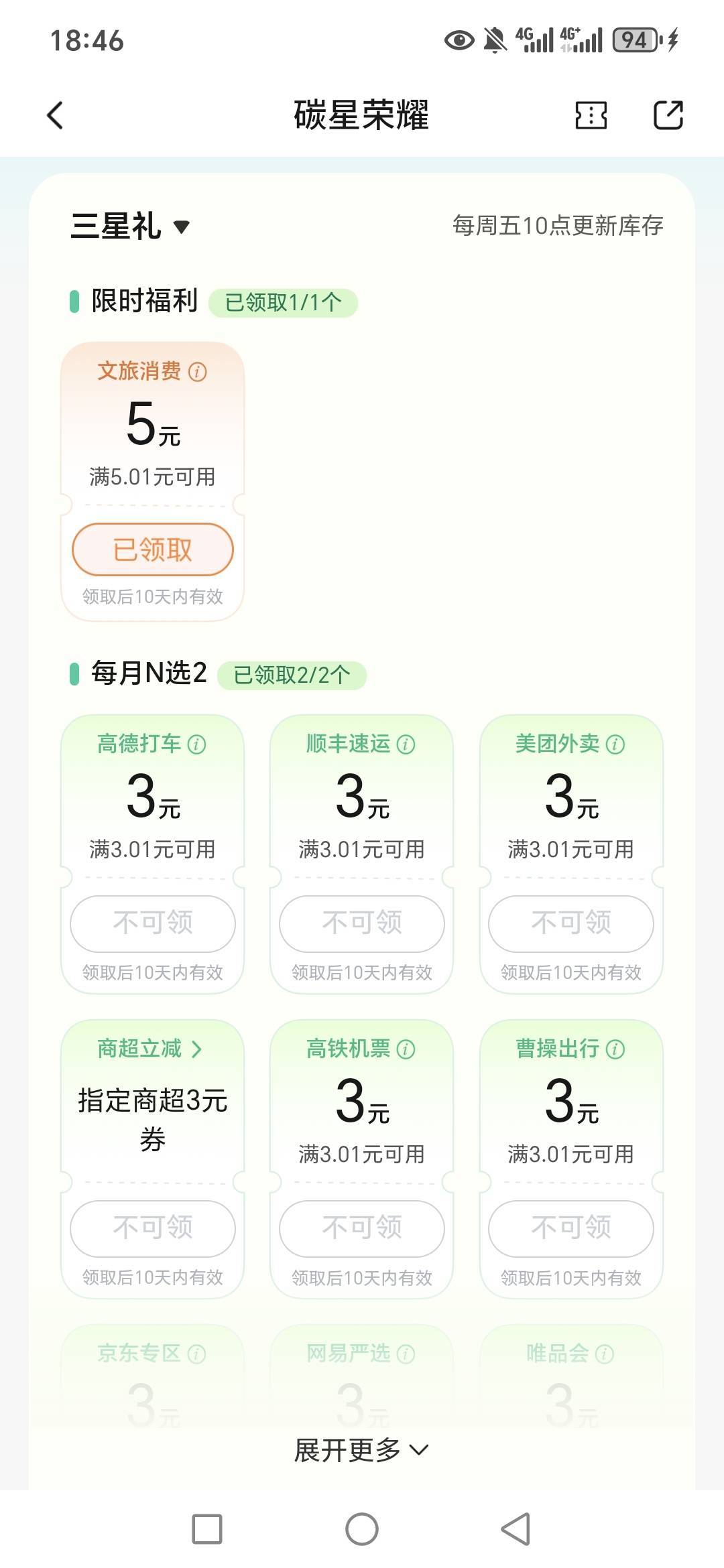Viewport: 724px width, 1568px height.
Task: View info icon beside 文旅消费
Action: click(x=198, y=372)
